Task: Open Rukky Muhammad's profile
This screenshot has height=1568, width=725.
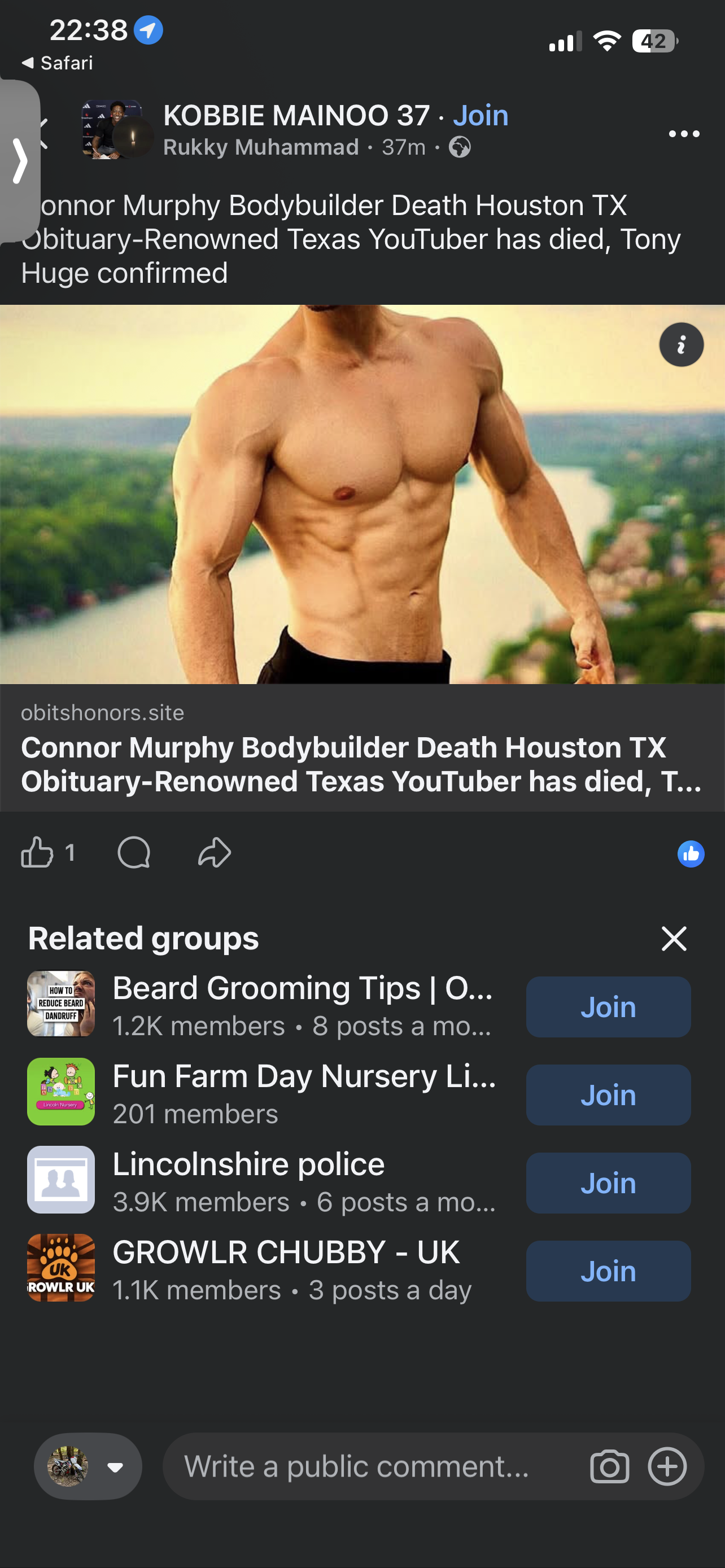Action: point(260,147)
